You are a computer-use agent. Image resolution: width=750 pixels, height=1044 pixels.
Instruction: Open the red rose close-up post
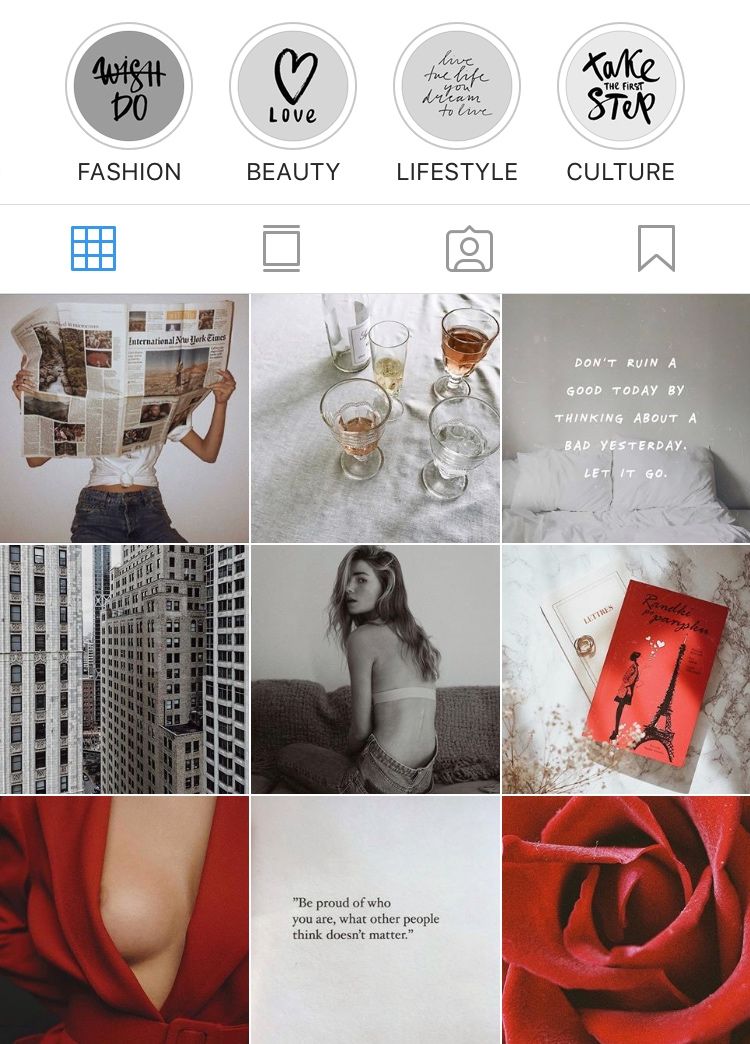coord(626,919)
